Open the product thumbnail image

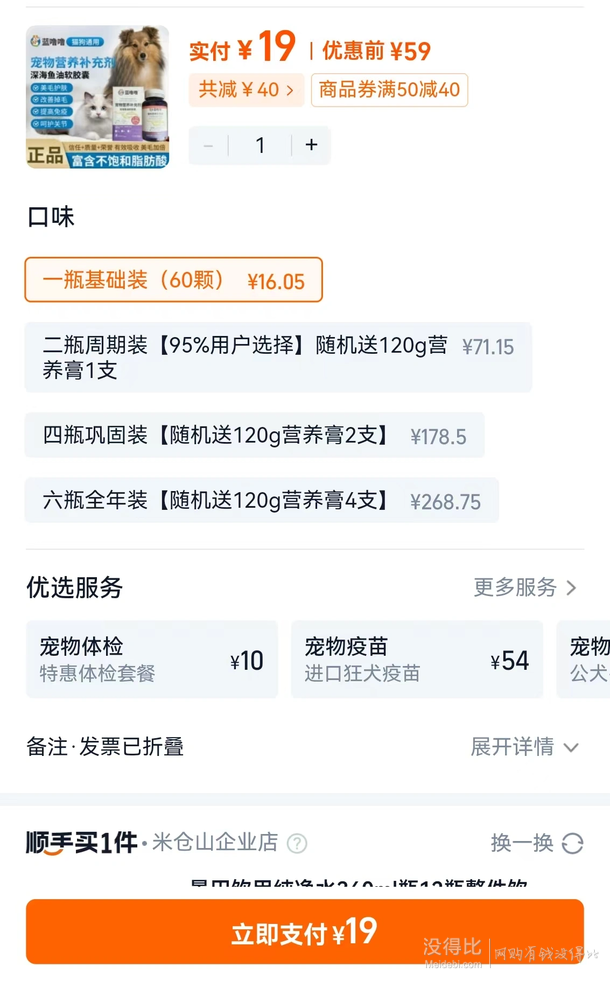click(98, 97)
